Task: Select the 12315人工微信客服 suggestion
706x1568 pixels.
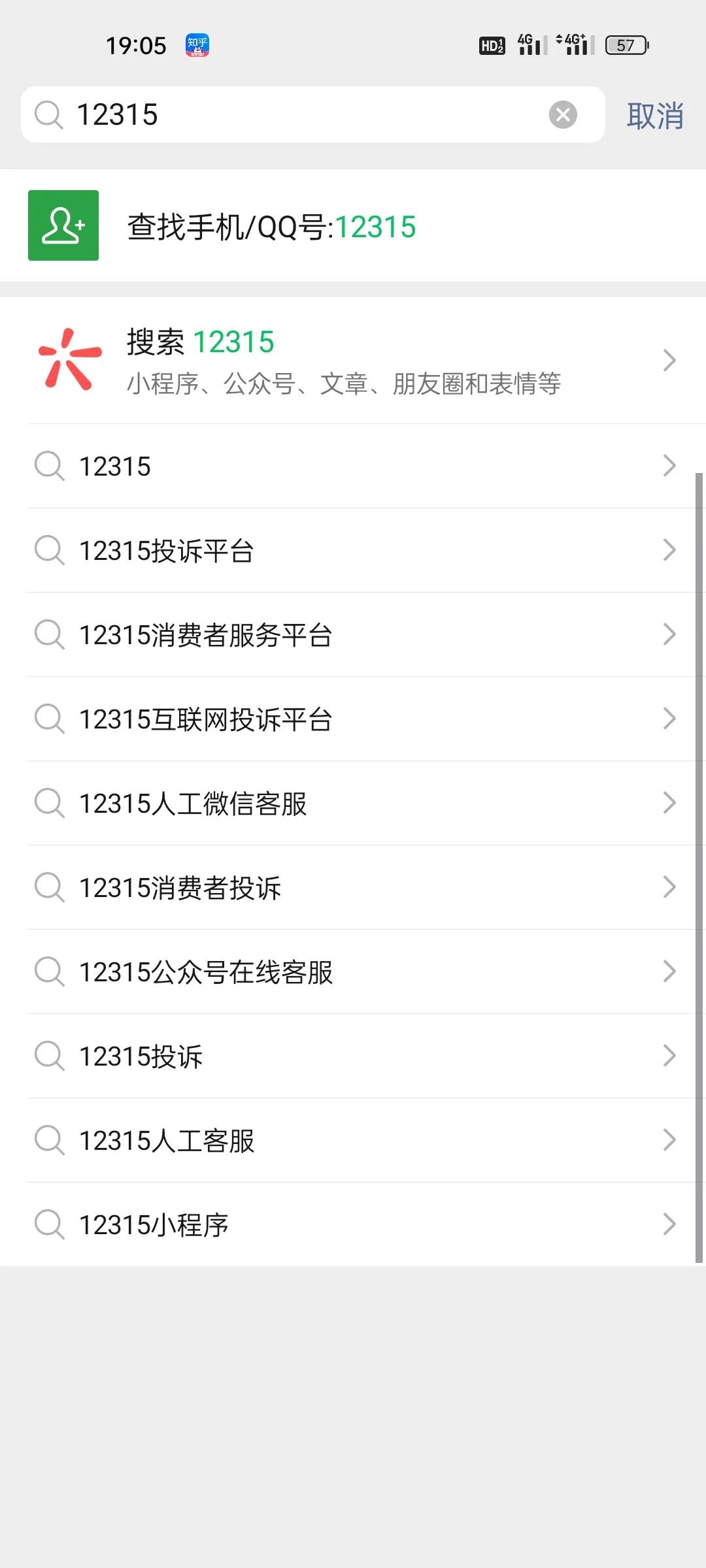Action: coord(196,803)
